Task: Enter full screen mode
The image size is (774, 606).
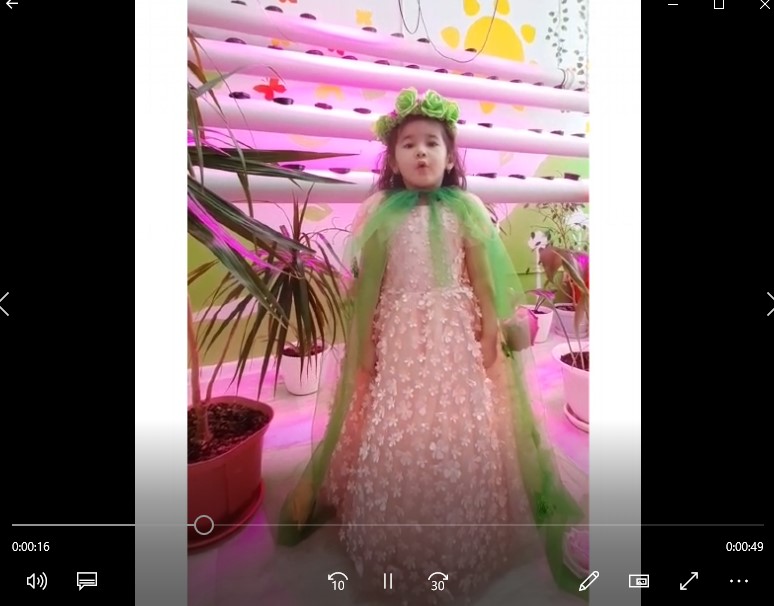Action: 689,581
